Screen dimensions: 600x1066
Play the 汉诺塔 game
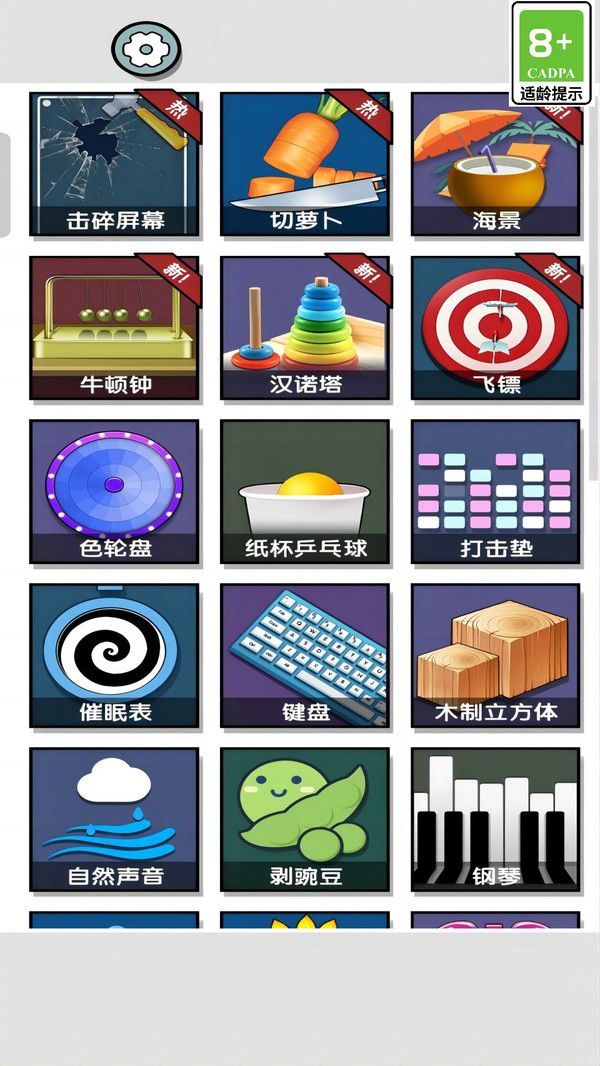pyautogui.click(x=305, y=328)
